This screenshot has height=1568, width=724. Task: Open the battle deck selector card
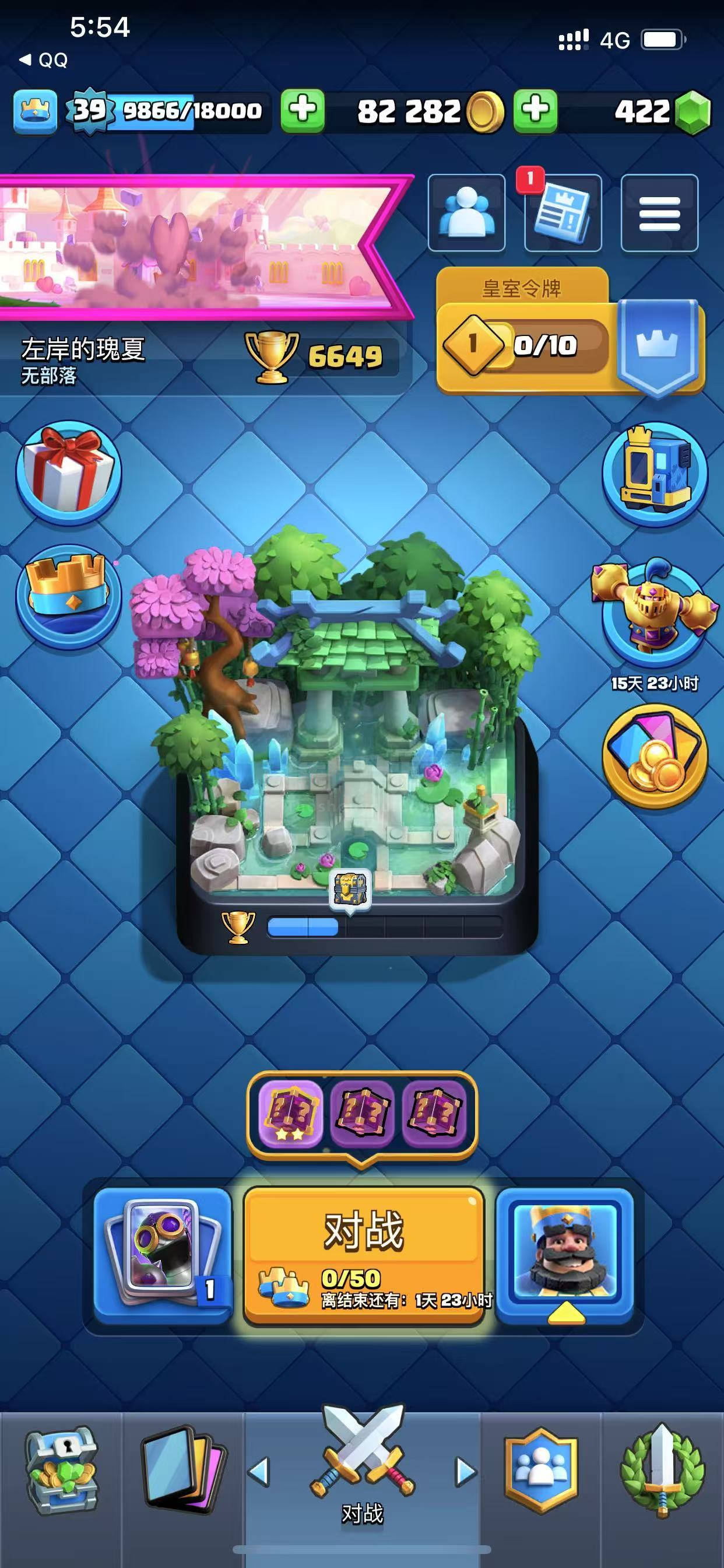[x=163, y=1255]
